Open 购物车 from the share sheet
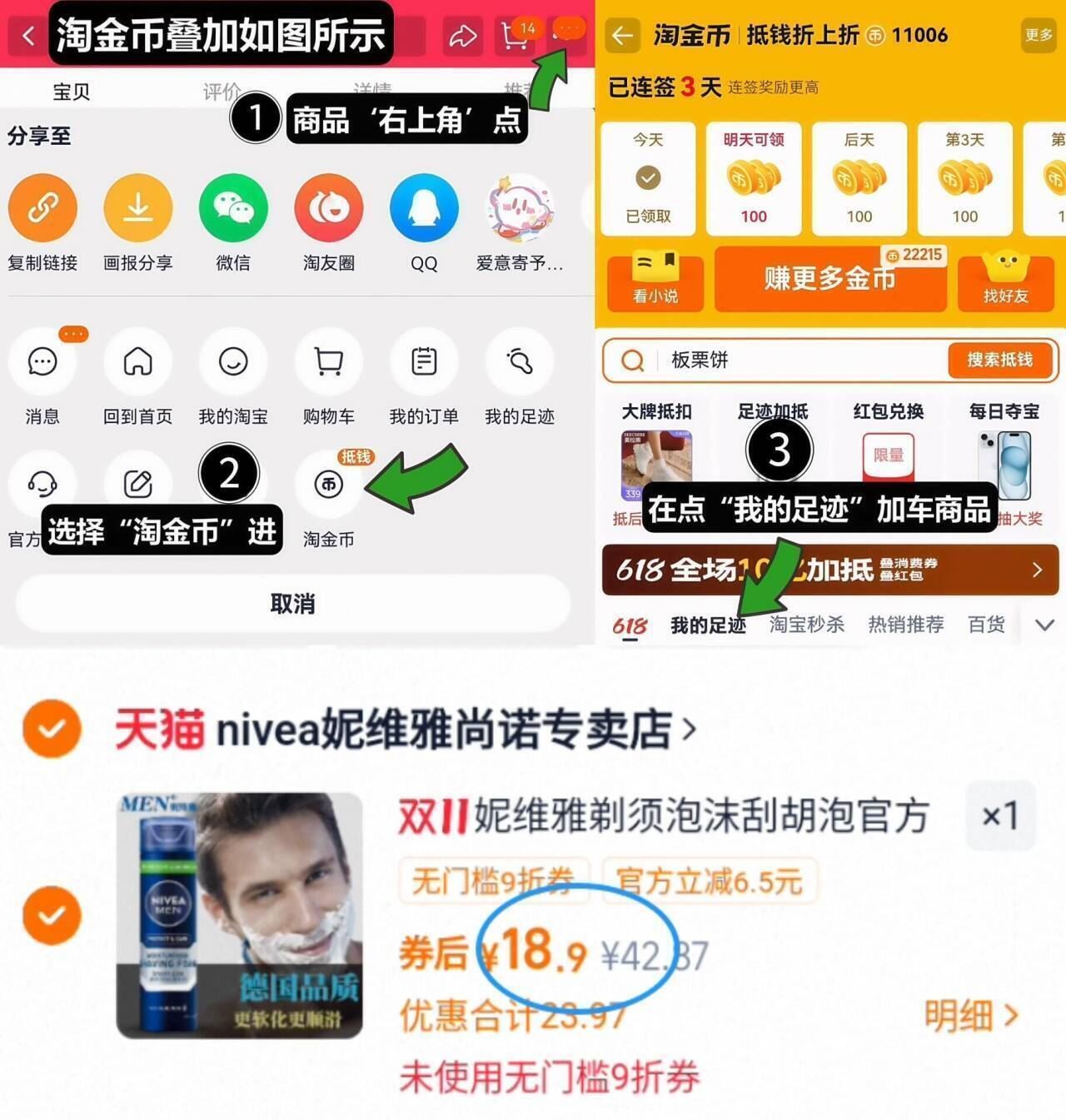This screenshot has width=1066, height=1120. [328, 361]
